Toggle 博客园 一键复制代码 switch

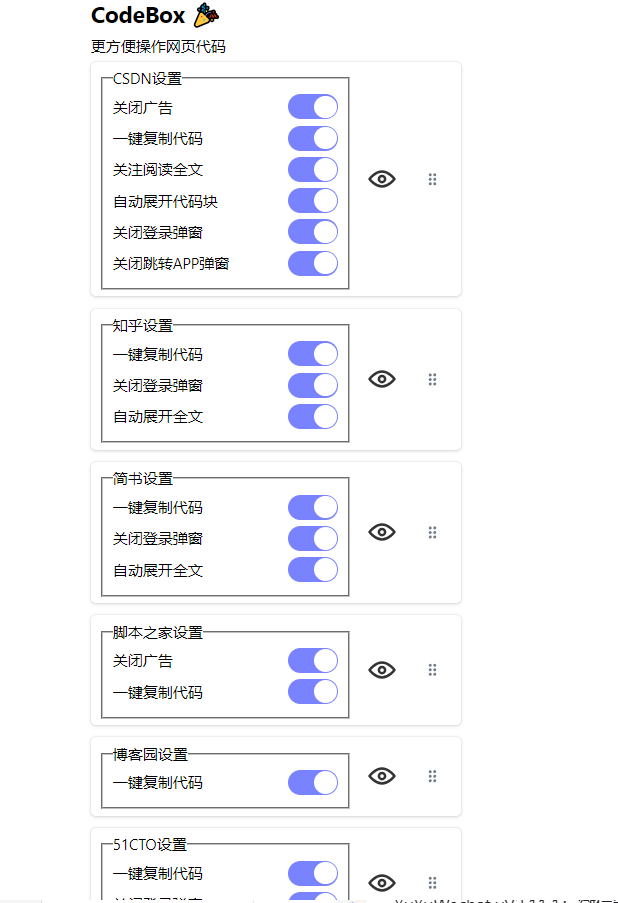pos(312,782)
